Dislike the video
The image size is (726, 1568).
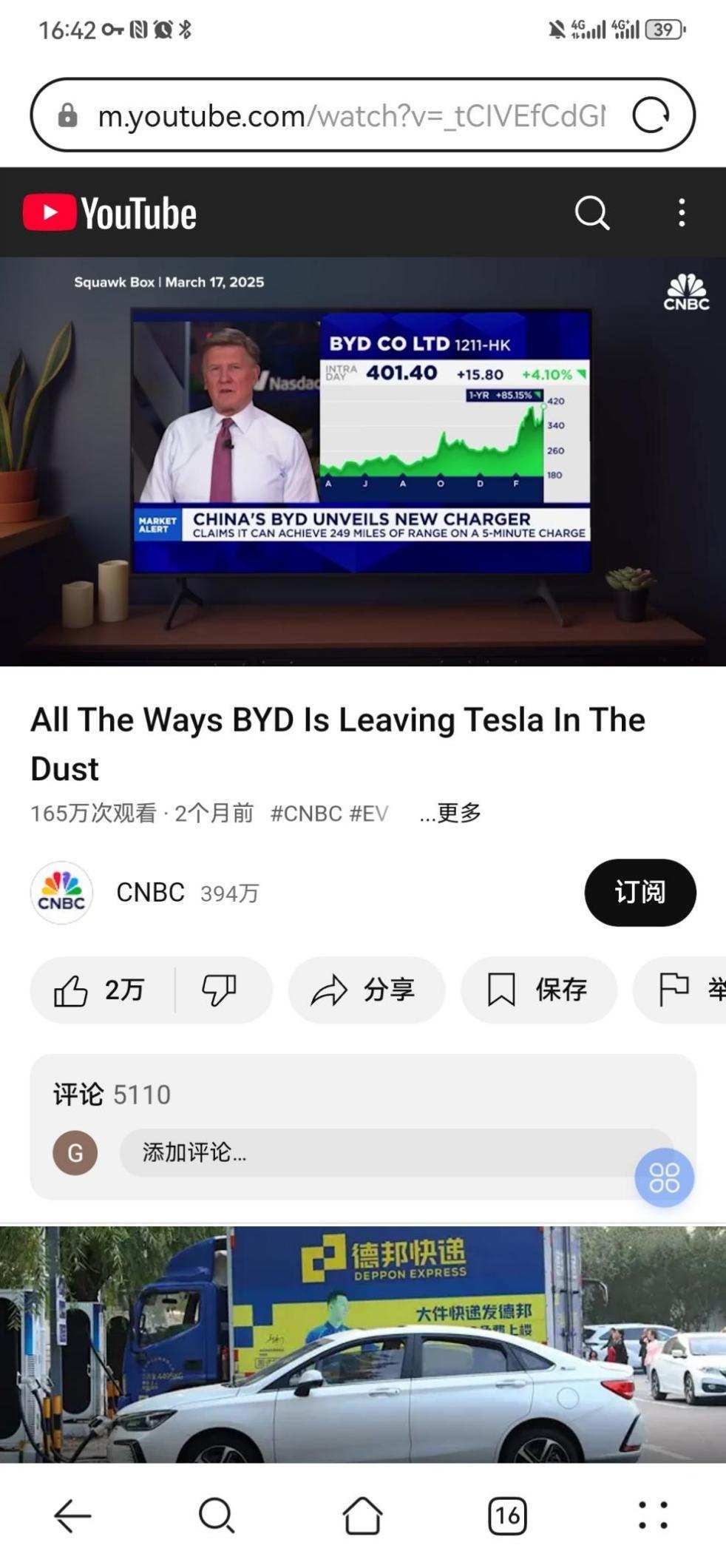coord(220,990)
